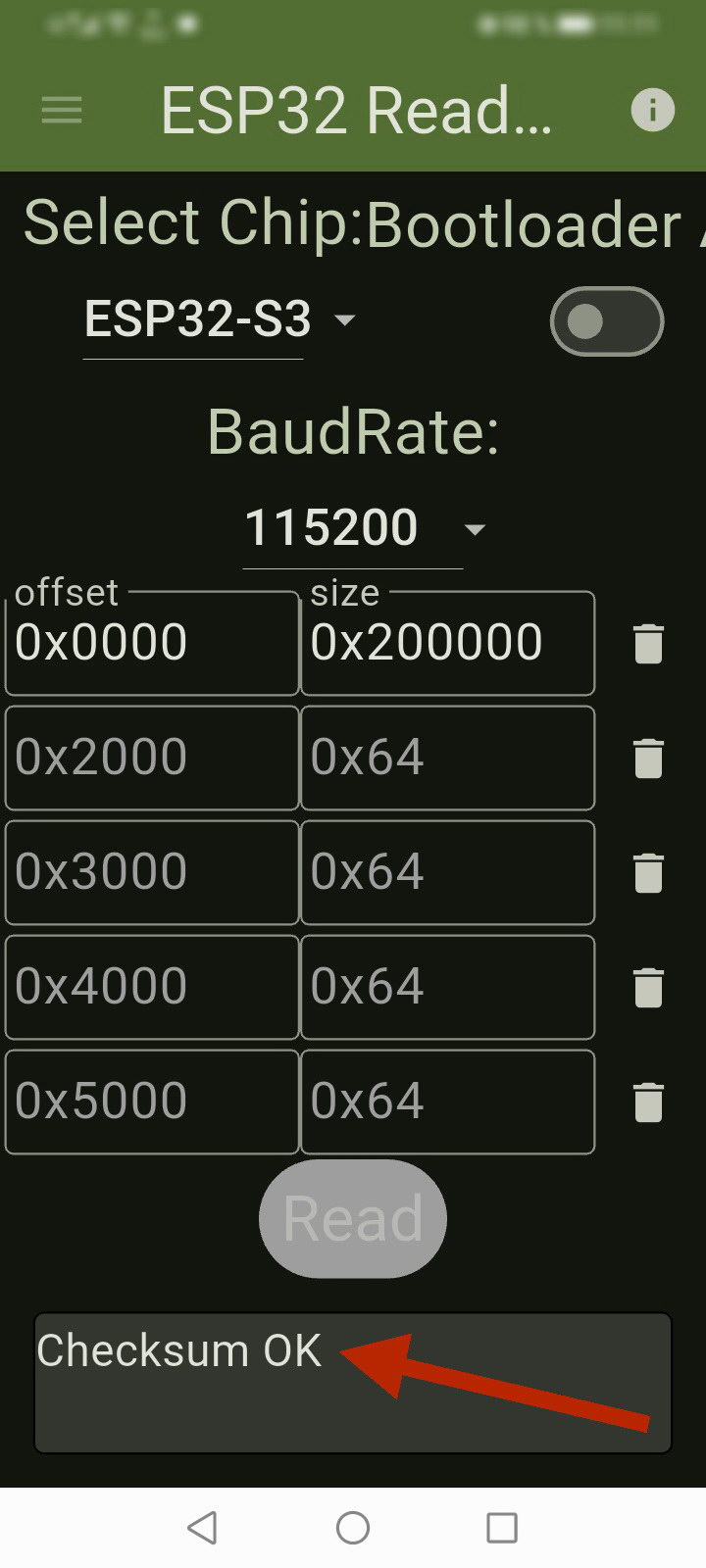Open the hamburger drawer menu
This screenshot has width=706, height=1568.
pyautogui.click(x=61, y=110)
